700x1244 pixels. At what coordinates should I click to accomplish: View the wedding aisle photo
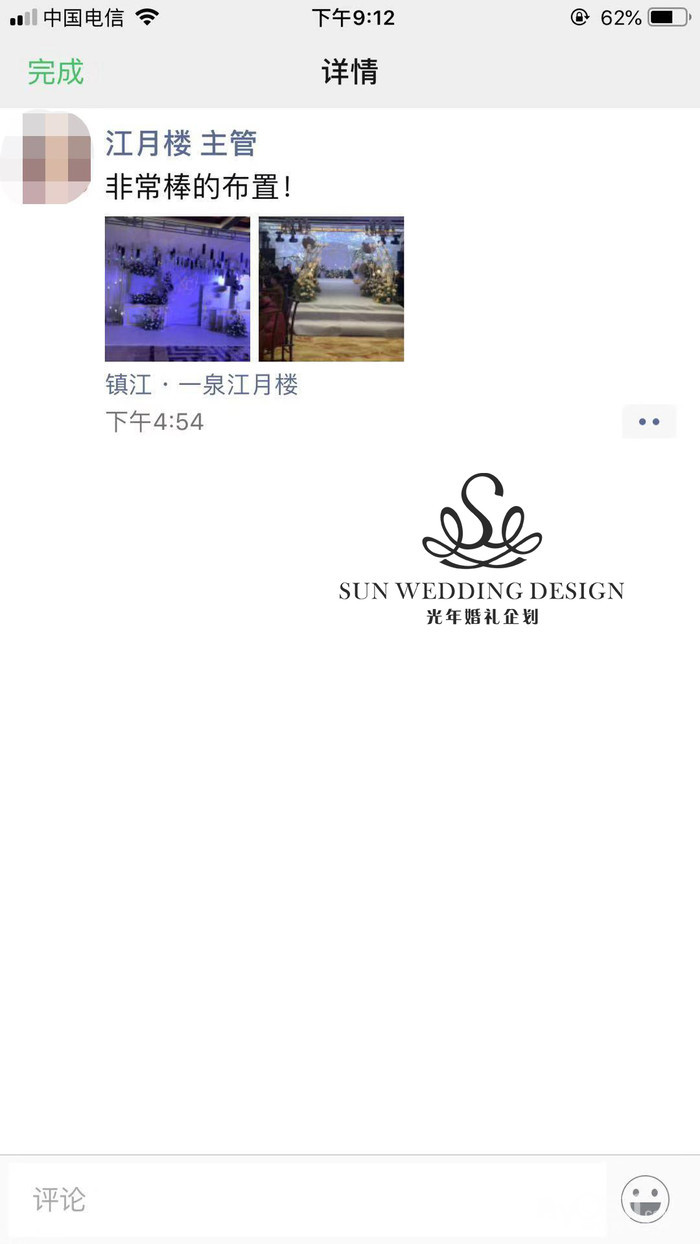(x=331, y=289)
